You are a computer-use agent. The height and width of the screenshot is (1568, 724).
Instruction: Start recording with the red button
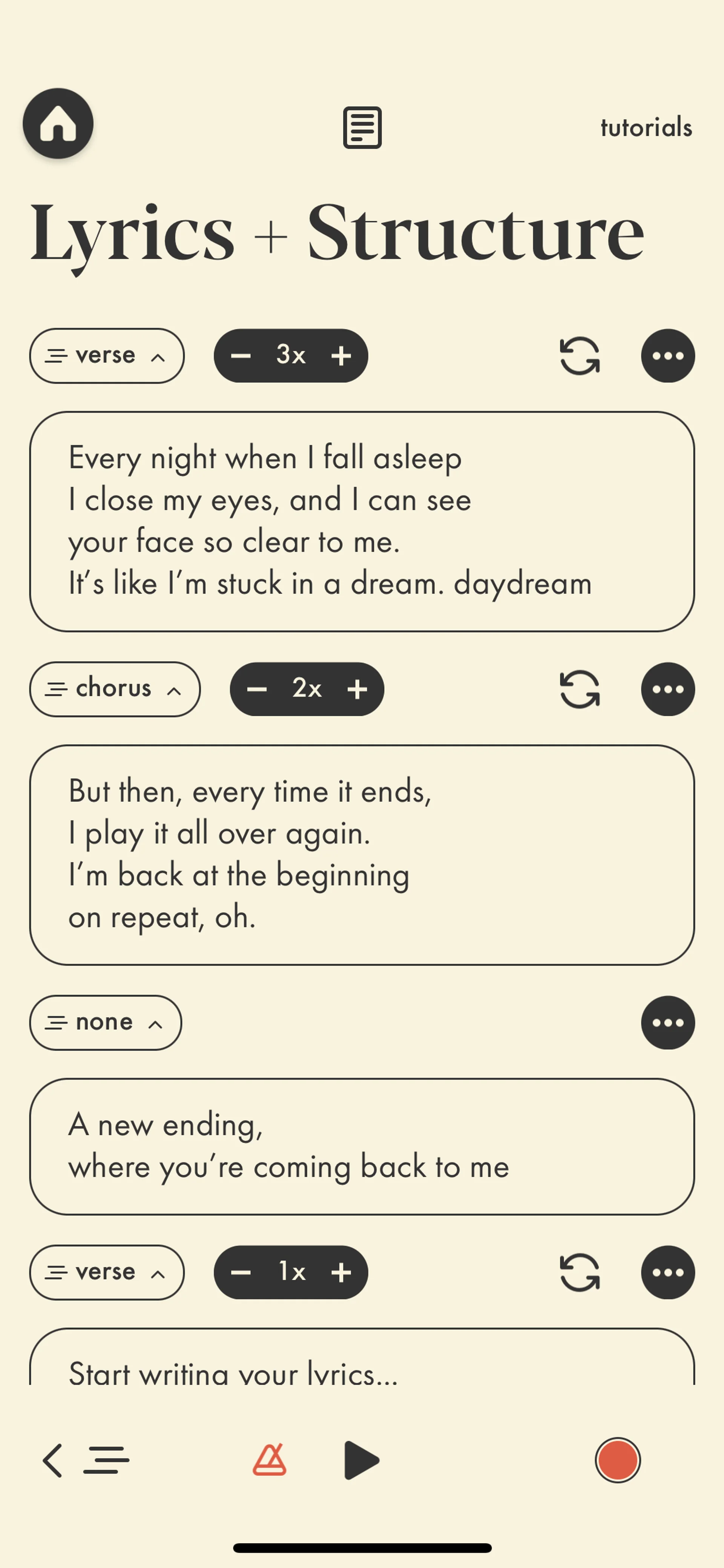617,1460
